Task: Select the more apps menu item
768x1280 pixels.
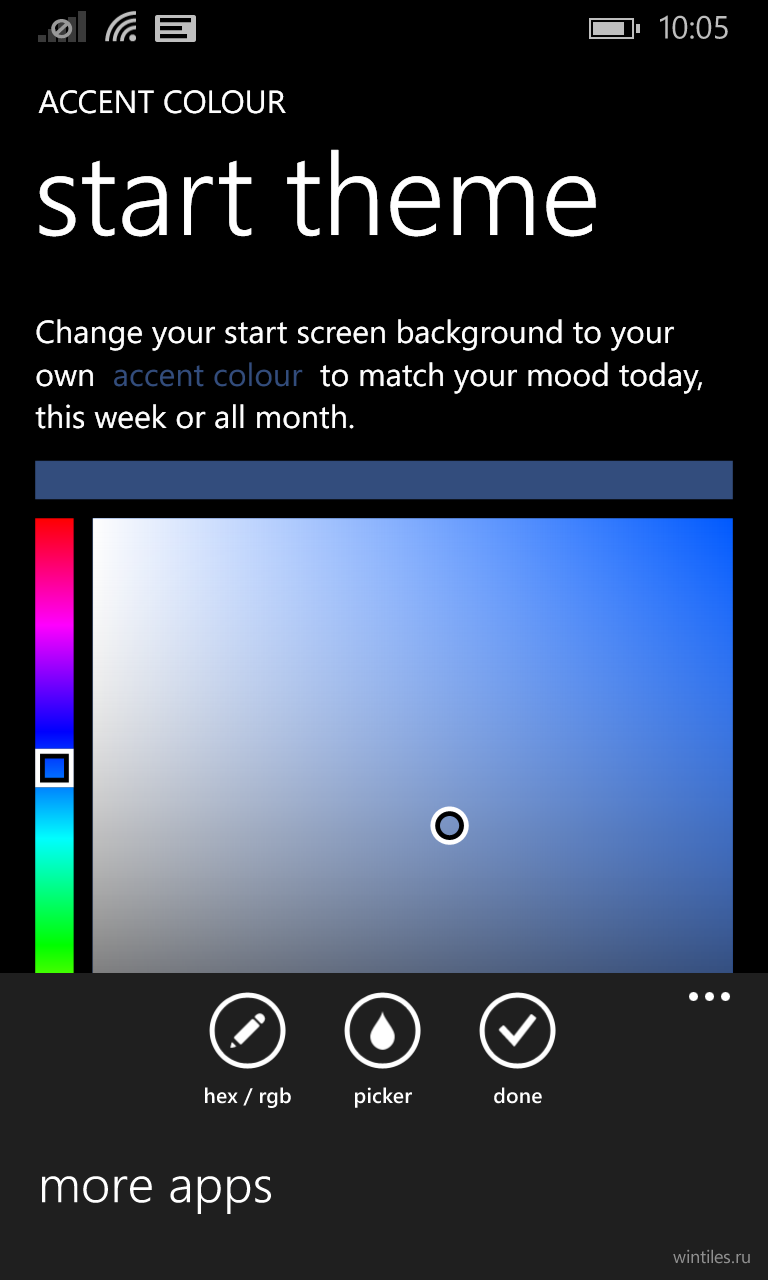Action: click(155, 1188)
